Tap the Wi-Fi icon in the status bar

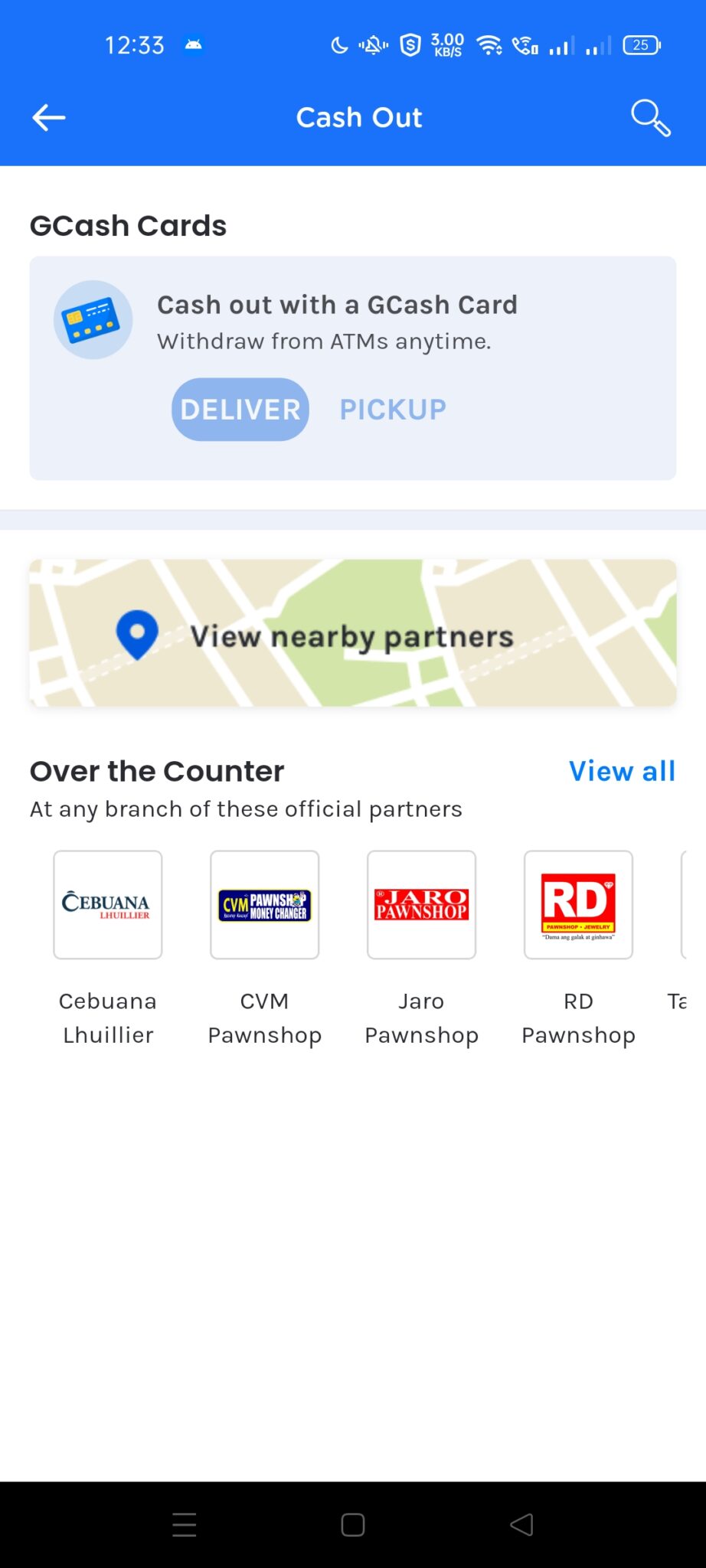(491, 44)
